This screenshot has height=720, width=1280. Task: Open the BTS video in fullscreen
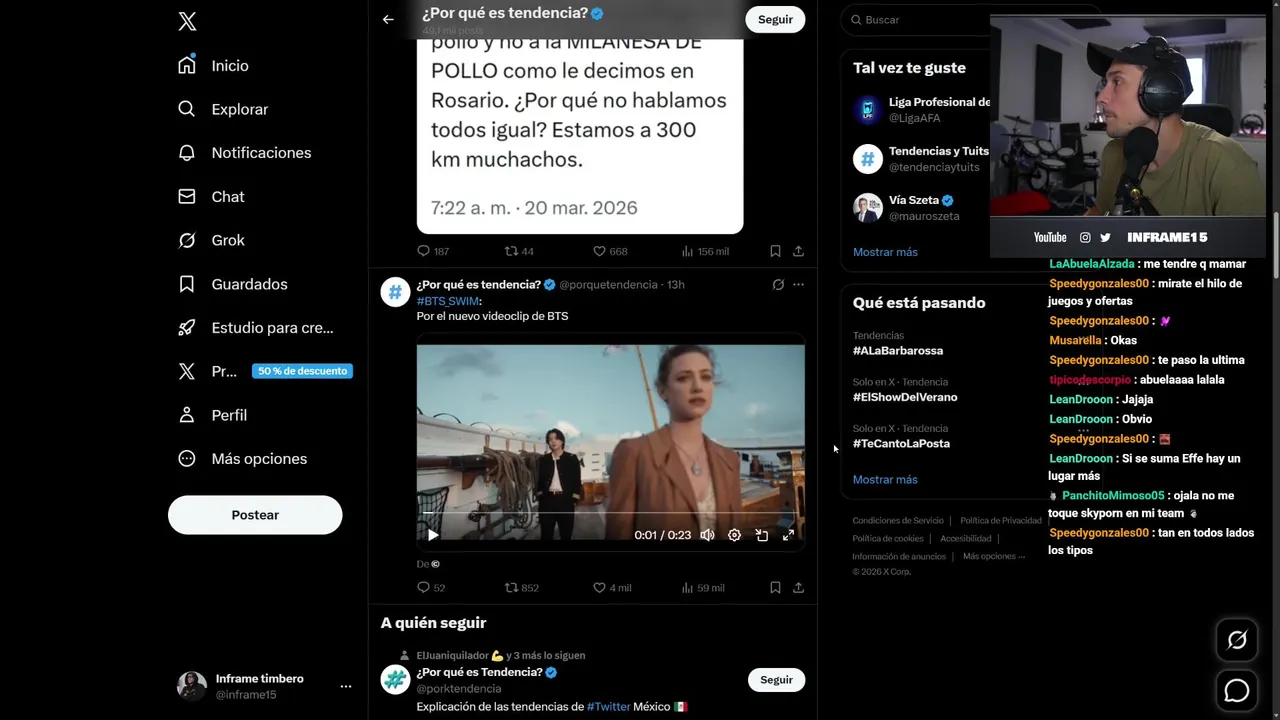click(x=788, y=535)
